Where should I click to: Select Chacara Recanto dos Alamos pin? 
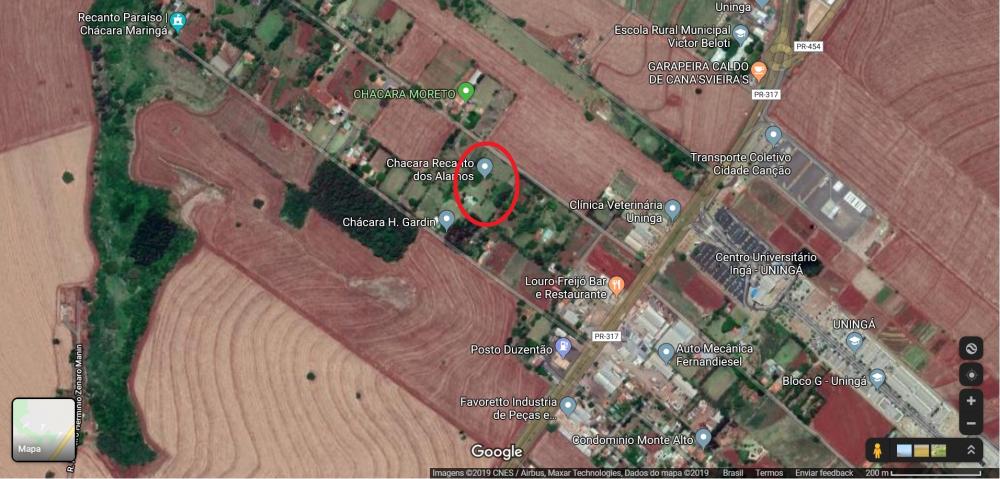(485, 166)
